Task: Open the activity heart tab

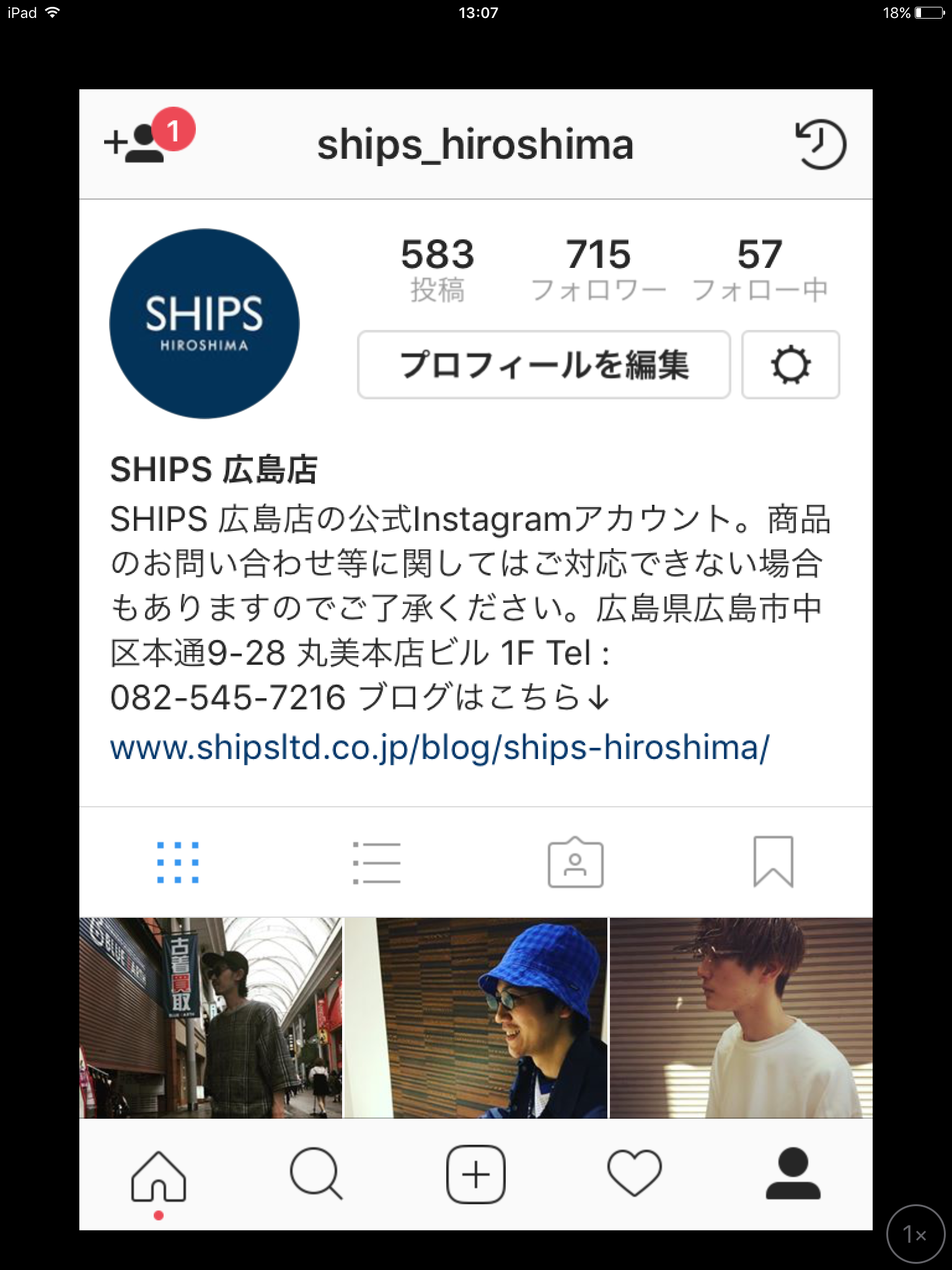Action: coord(634,1175)
